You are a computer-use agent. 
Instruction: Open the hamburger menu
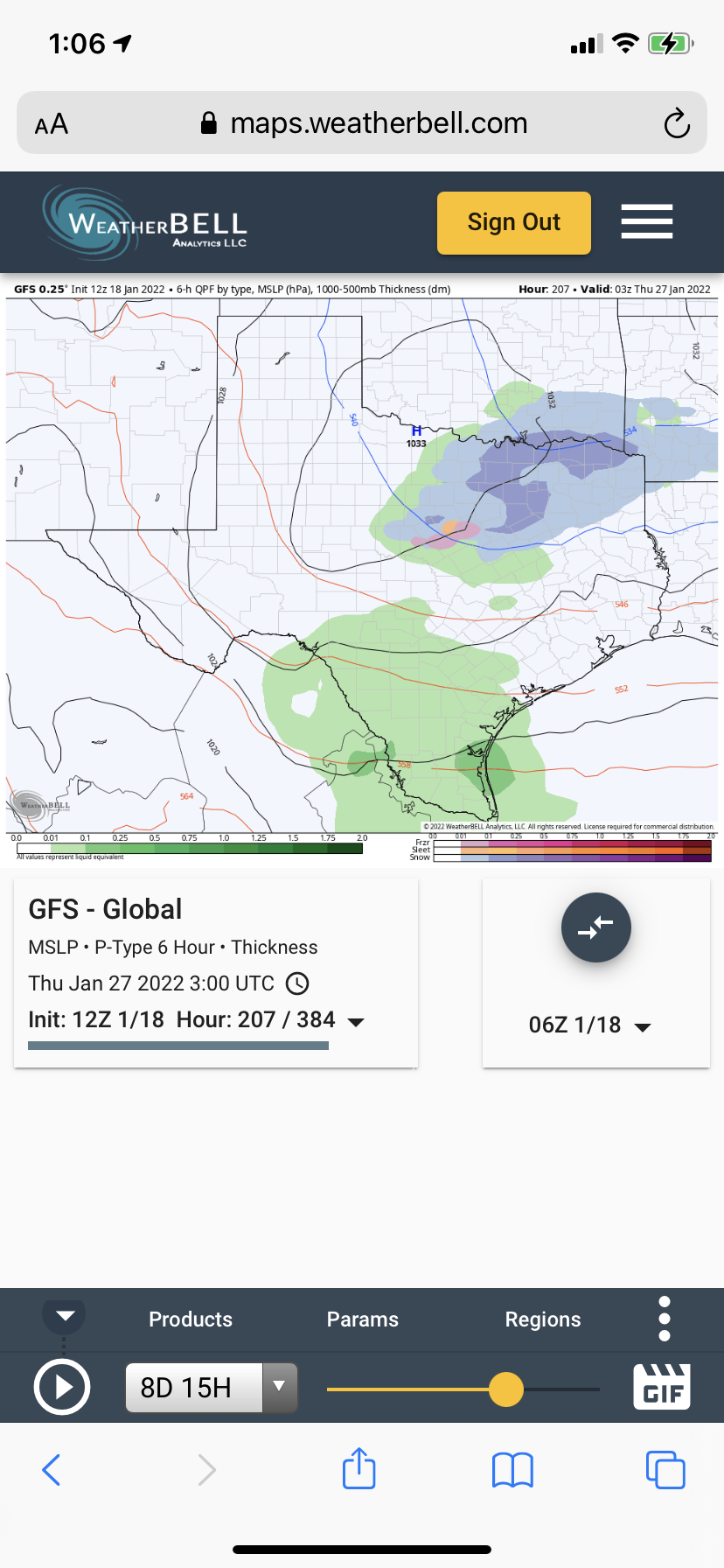(647, 221)
